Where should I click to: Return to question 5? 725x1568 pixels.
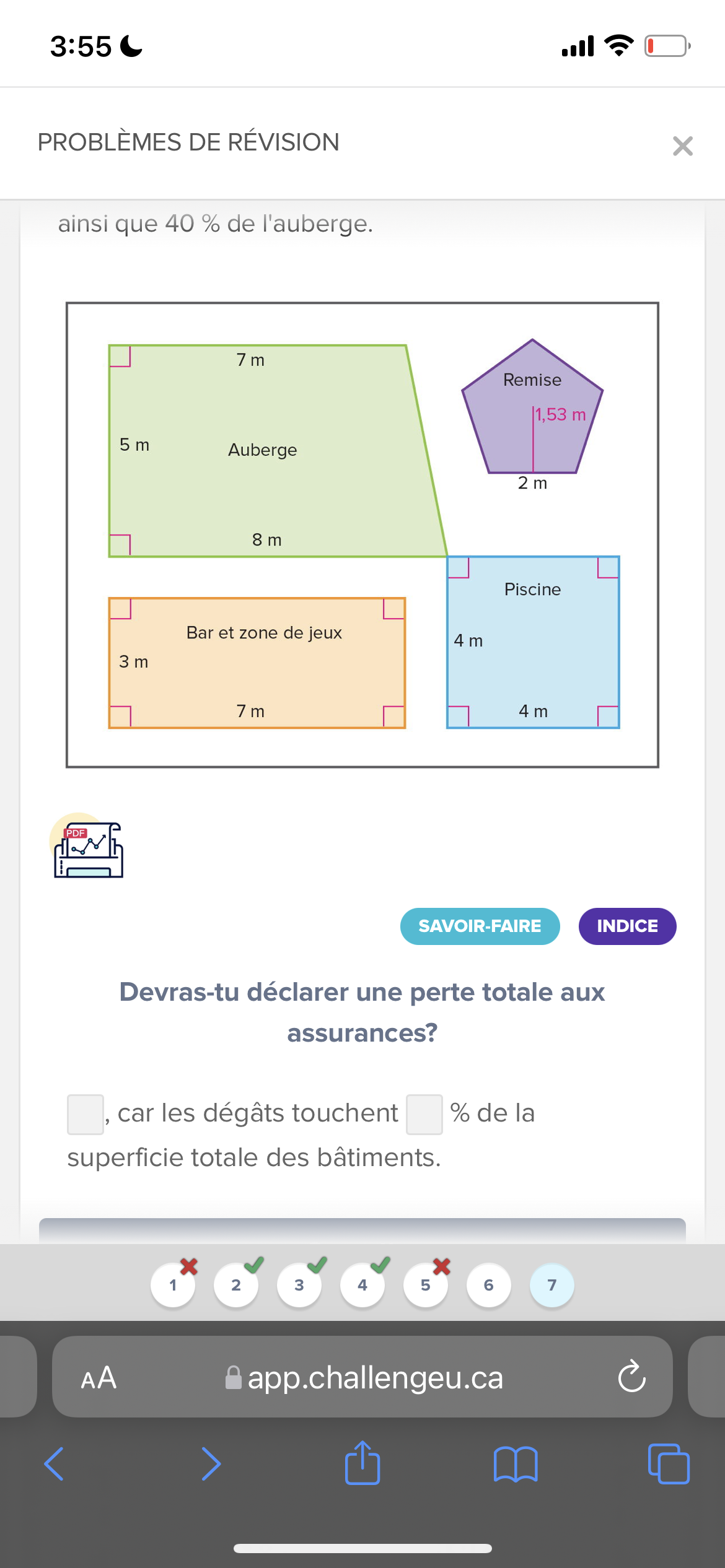tap(426, 1285)
